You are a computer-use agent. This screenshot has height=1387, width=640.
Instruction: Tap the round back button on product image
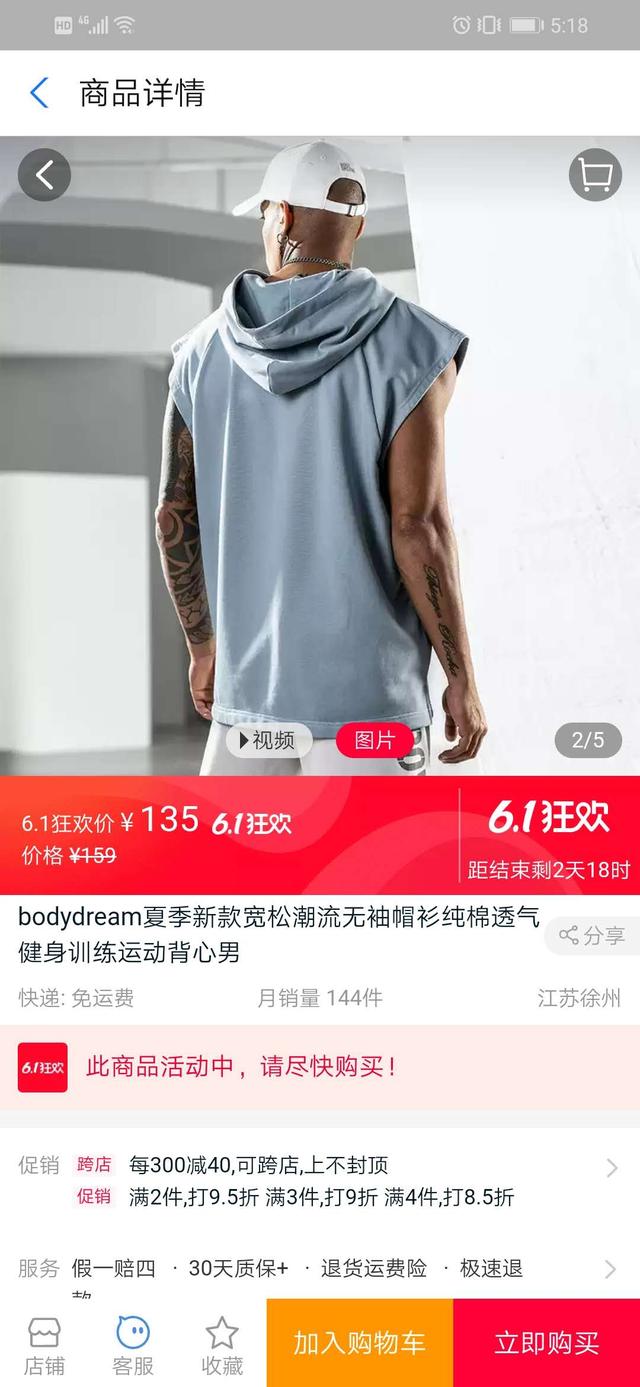pos(45,175)
